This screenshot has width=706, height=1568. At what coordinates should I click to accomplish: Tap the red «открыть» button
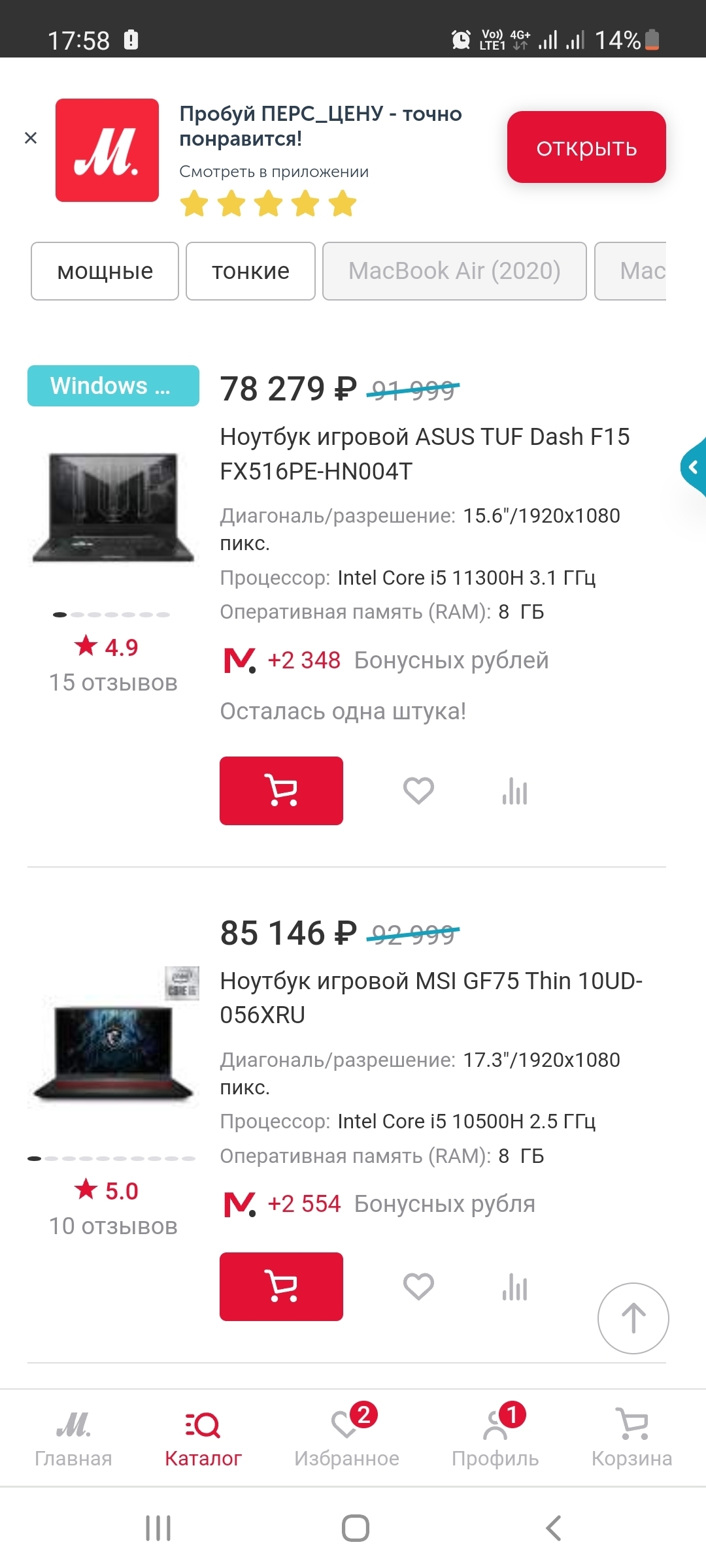pyautogui.click(x=586, y=148)
